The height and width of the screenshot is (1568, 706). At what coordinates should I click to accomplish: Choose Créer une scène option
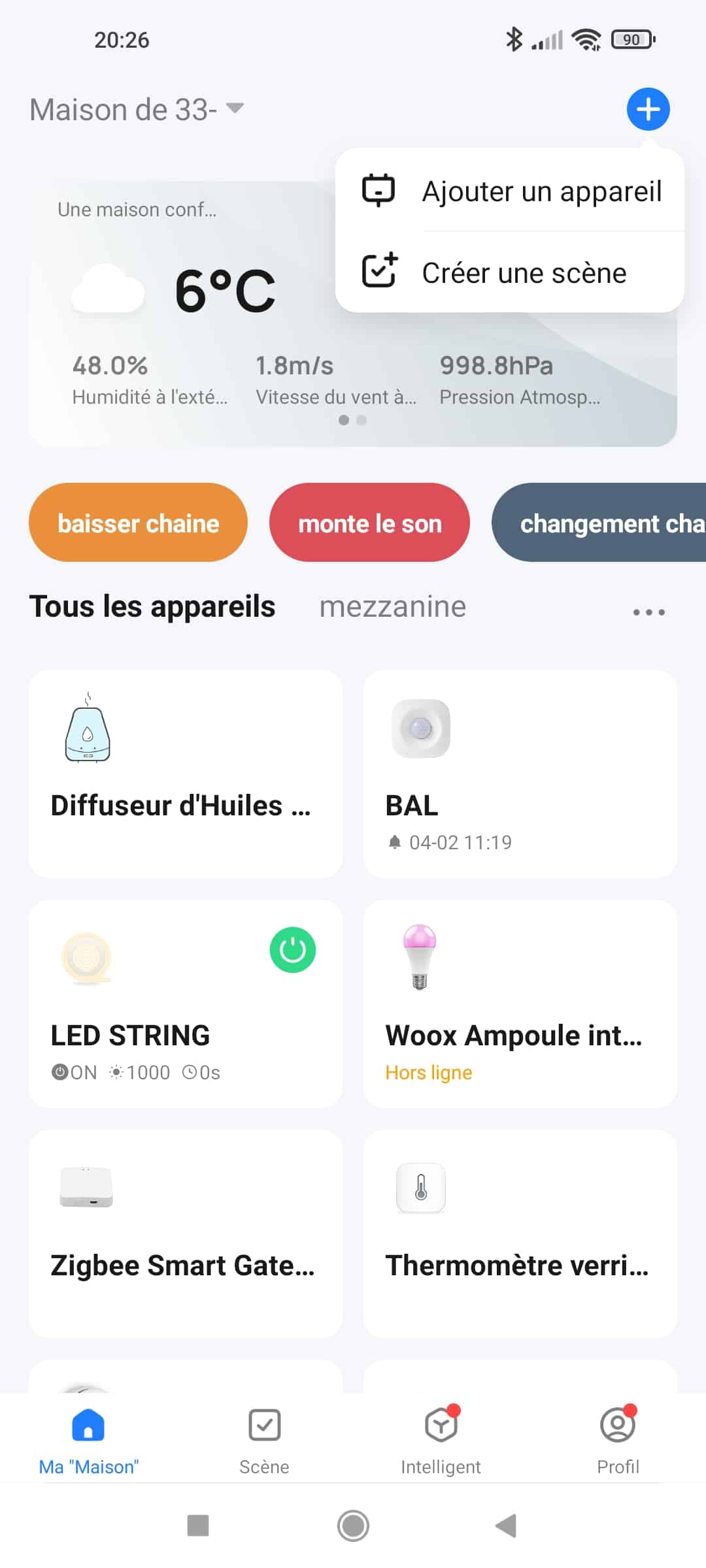(x=510, y=272)
